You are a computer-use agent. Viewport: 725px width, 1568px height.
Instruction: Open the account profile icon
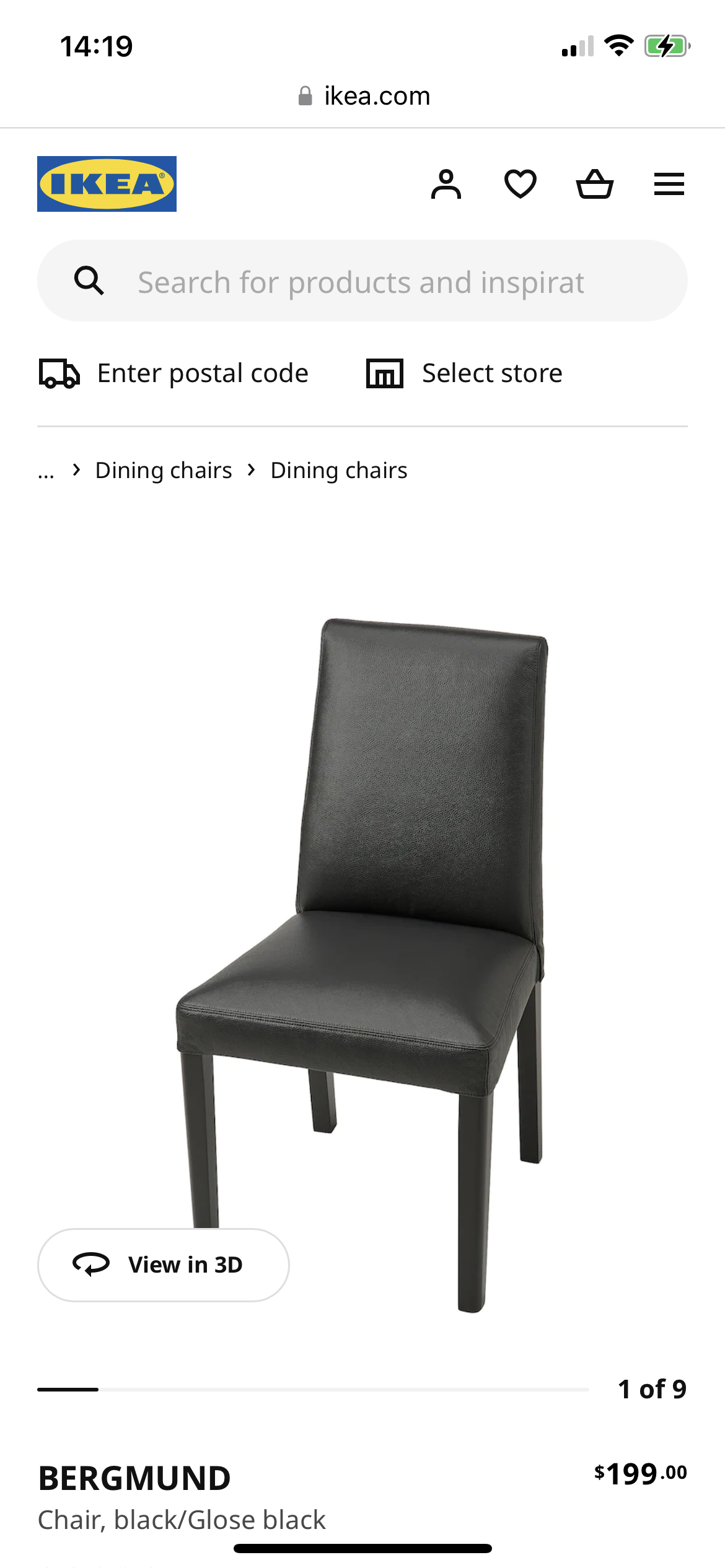point(446,185)
